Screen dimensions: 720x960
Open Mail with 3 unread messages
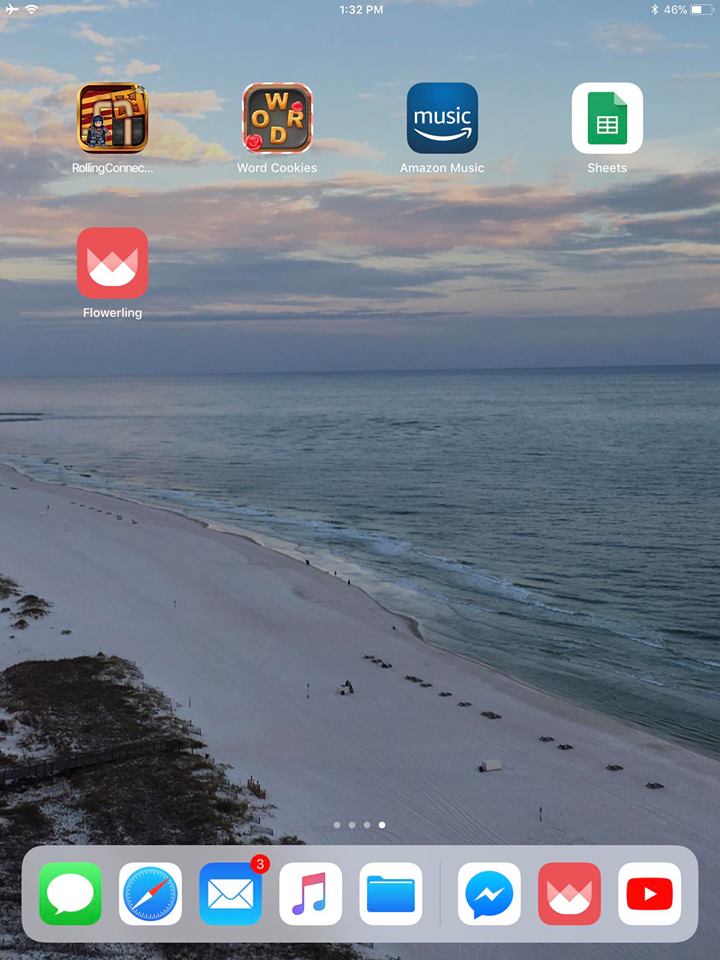click(230, 894)
